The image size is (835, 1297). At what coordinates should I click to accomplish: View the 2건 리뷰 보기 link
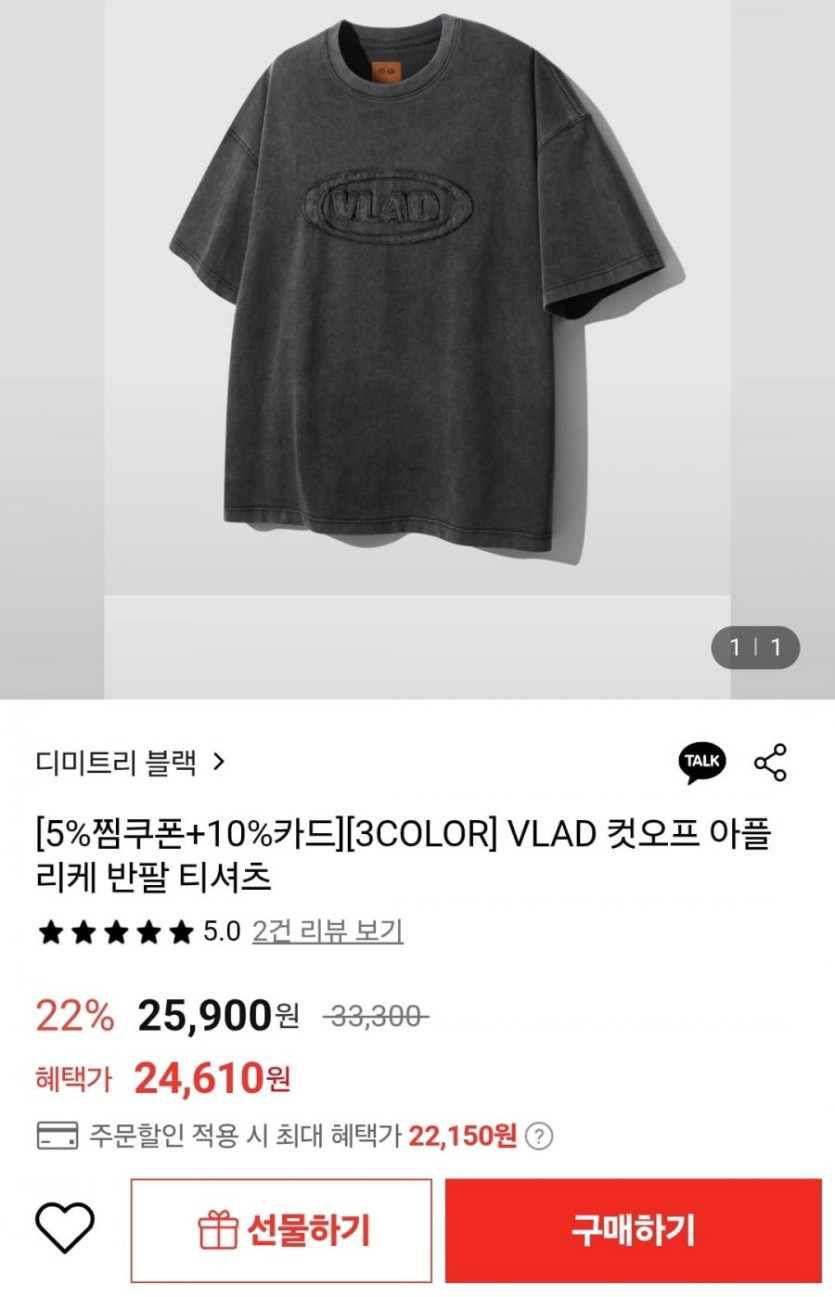327,931
